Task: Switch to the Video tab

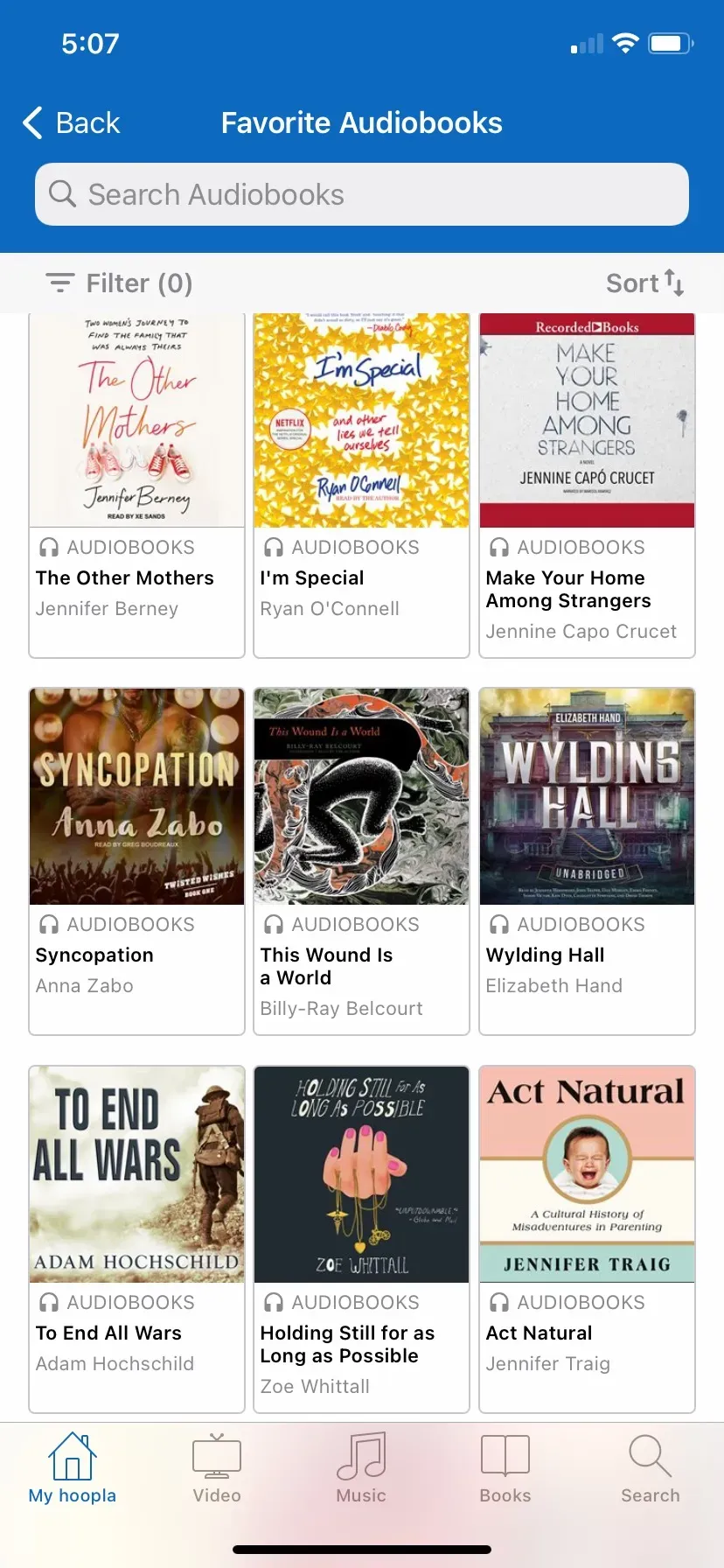Action: pos(217,1468)
